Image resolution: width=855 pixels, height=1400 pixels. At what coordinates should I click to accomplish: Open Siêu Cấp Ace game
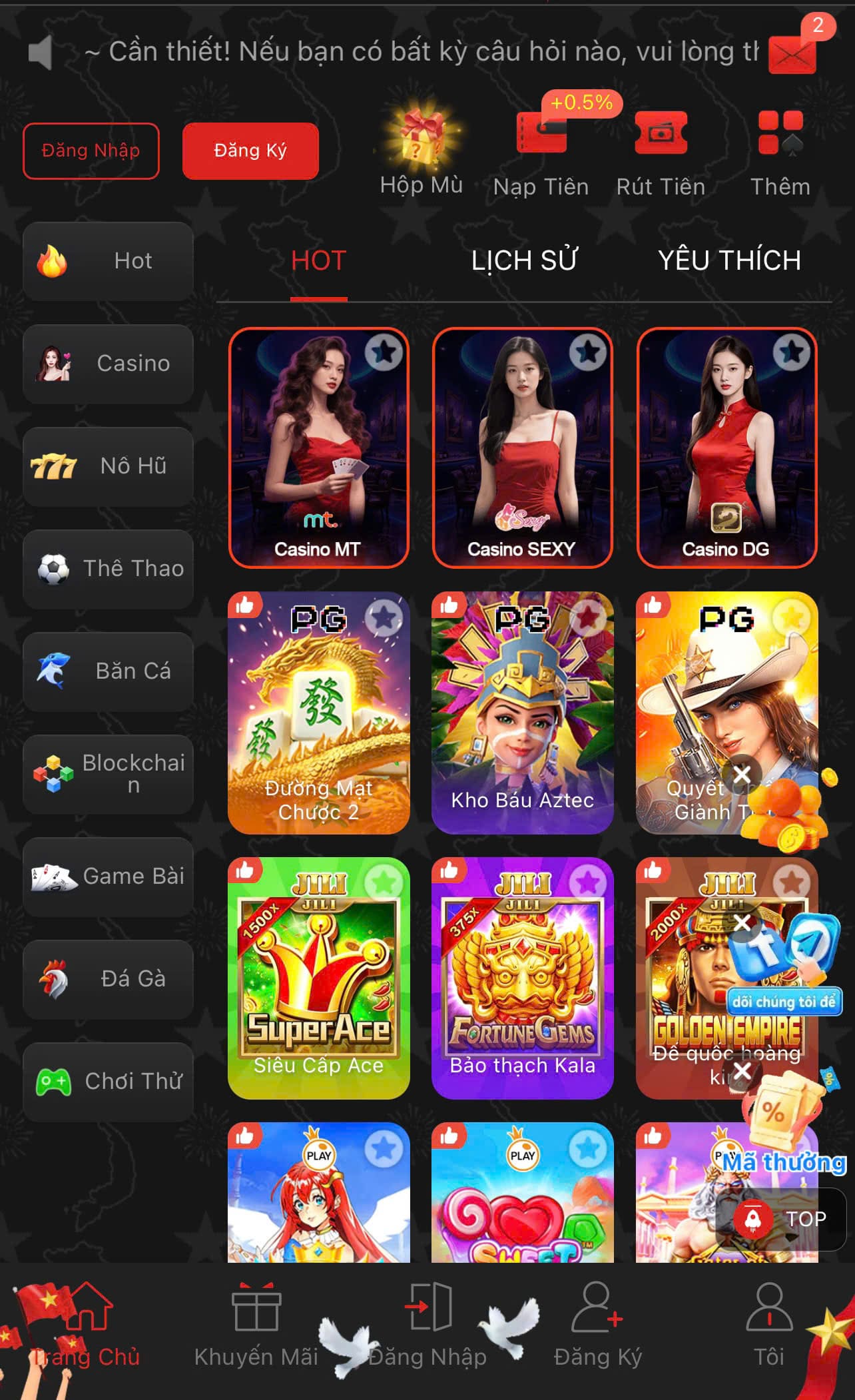coord(318,978)
